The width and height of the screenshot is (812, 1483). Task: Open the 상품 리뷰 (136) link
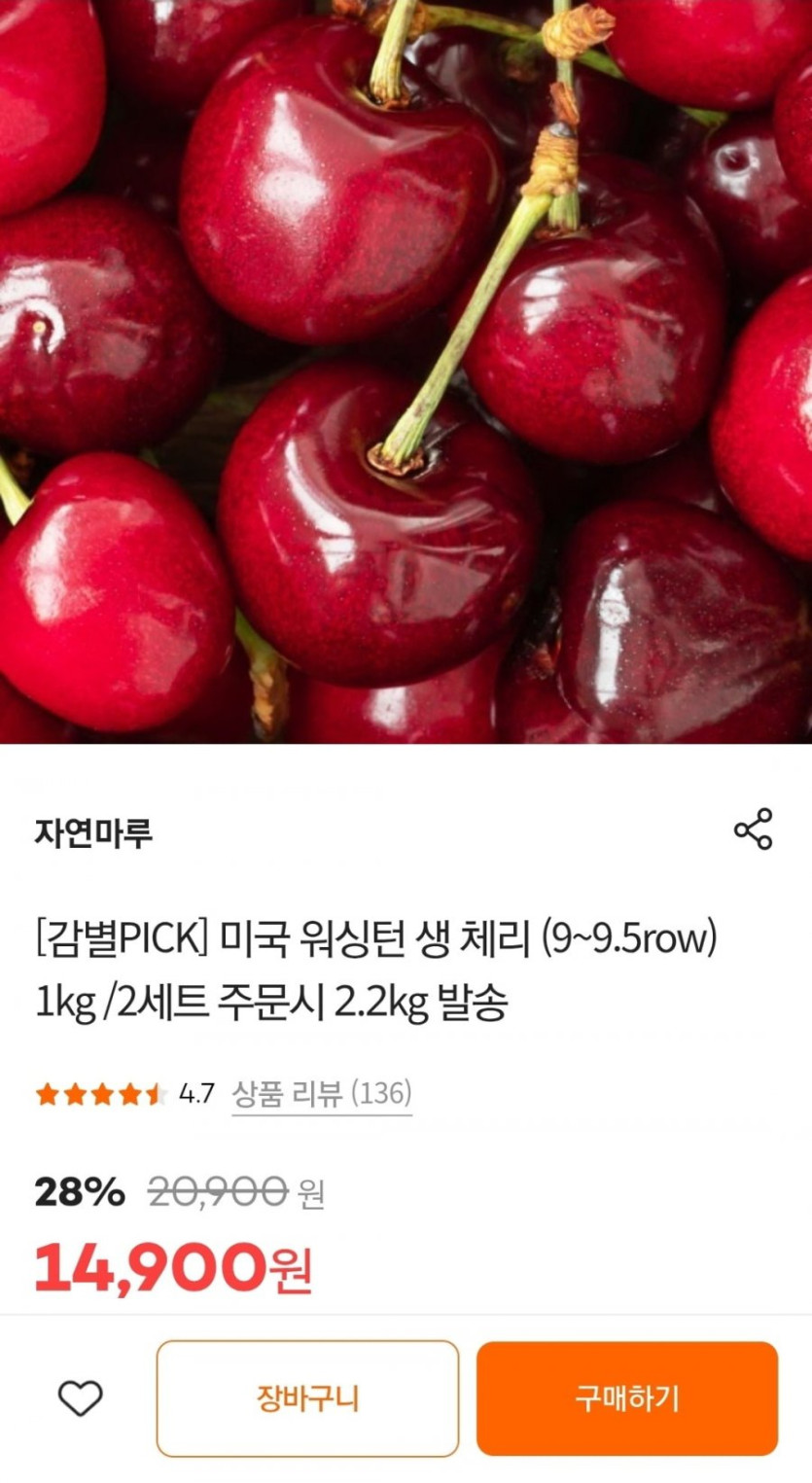coord(322,1094)
